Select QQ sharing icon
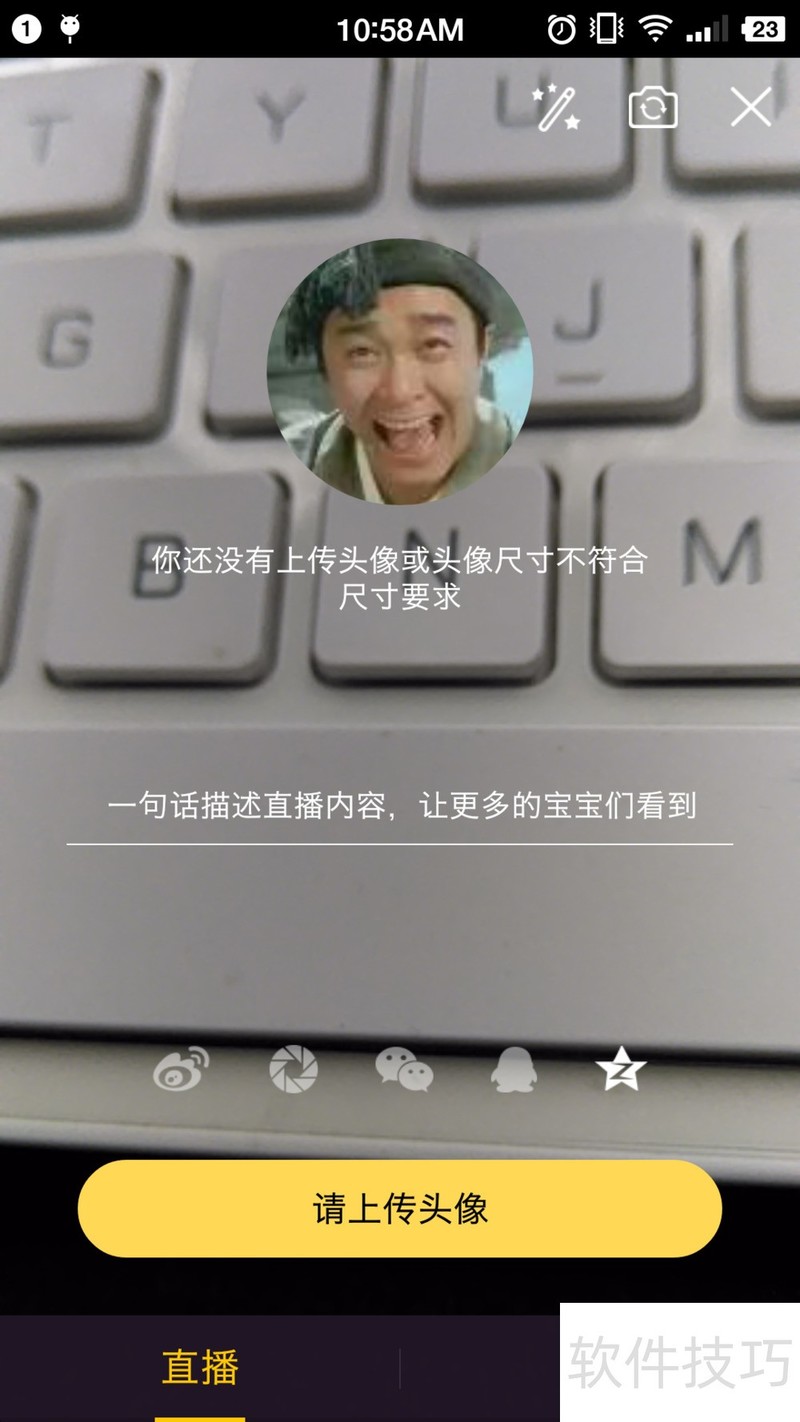 [x=513, y=1070]
